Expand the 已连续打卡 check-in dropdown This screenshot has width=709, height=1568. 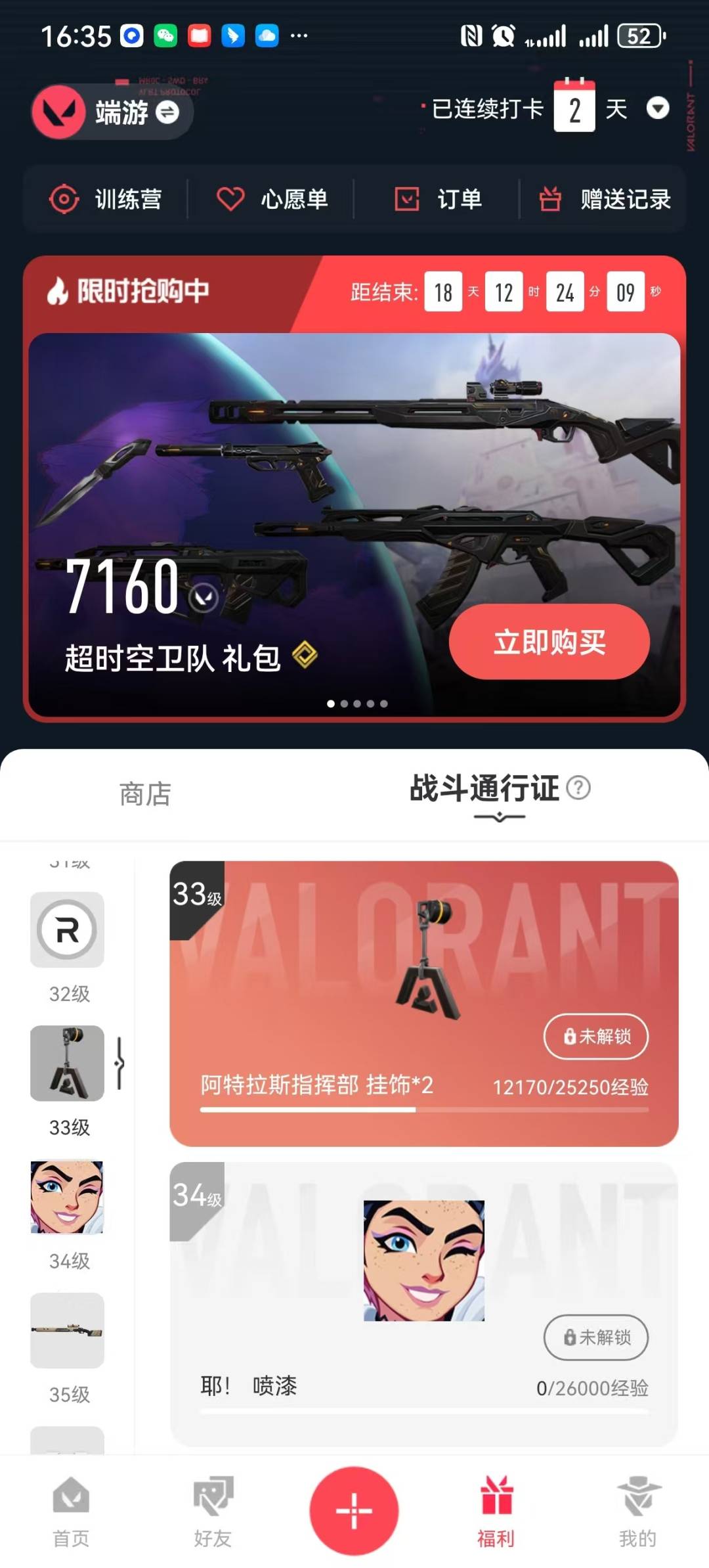click(658, 108)
